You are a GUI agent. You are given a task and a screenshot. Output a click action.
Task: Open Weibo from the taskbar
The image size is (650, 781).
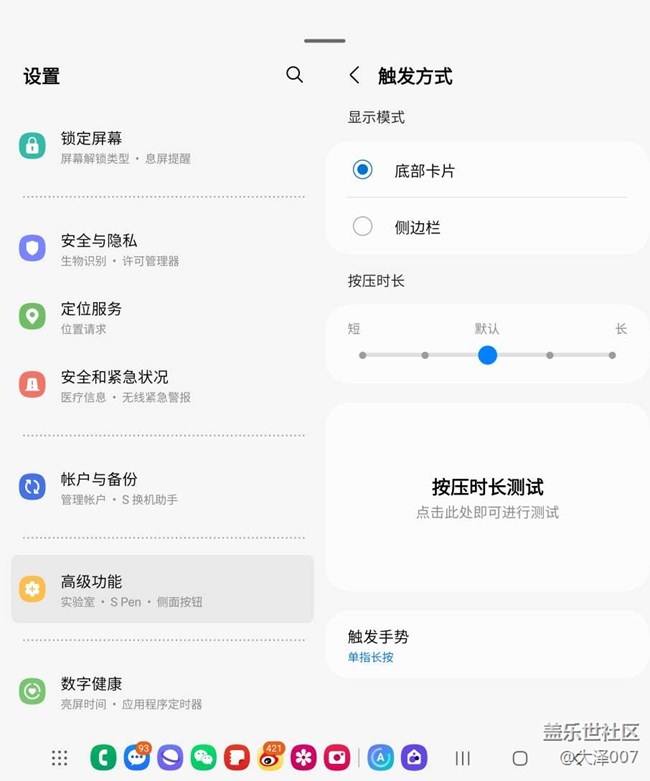point(270,758)
